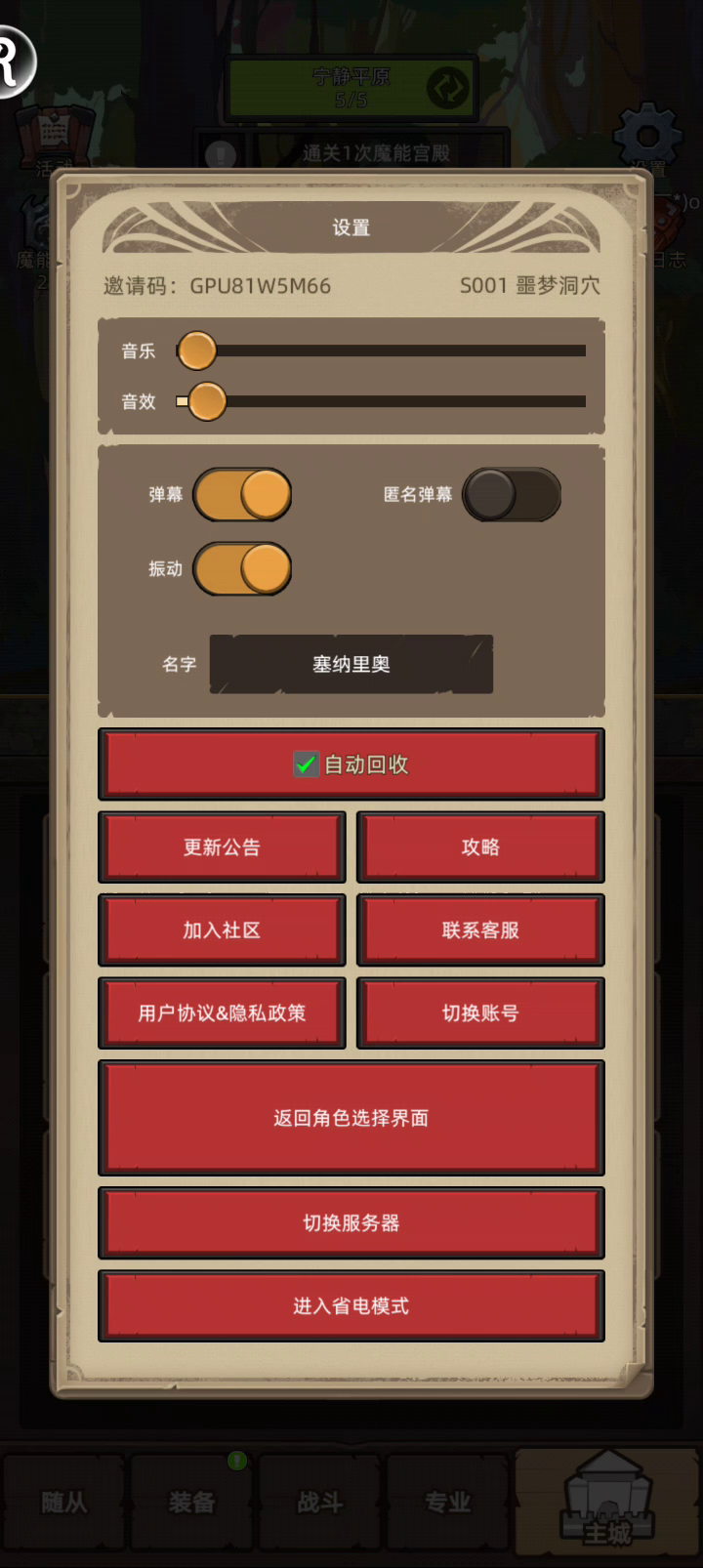
Task: Tap the 音效 sound effects slider
Action: [x=381, y=401]
